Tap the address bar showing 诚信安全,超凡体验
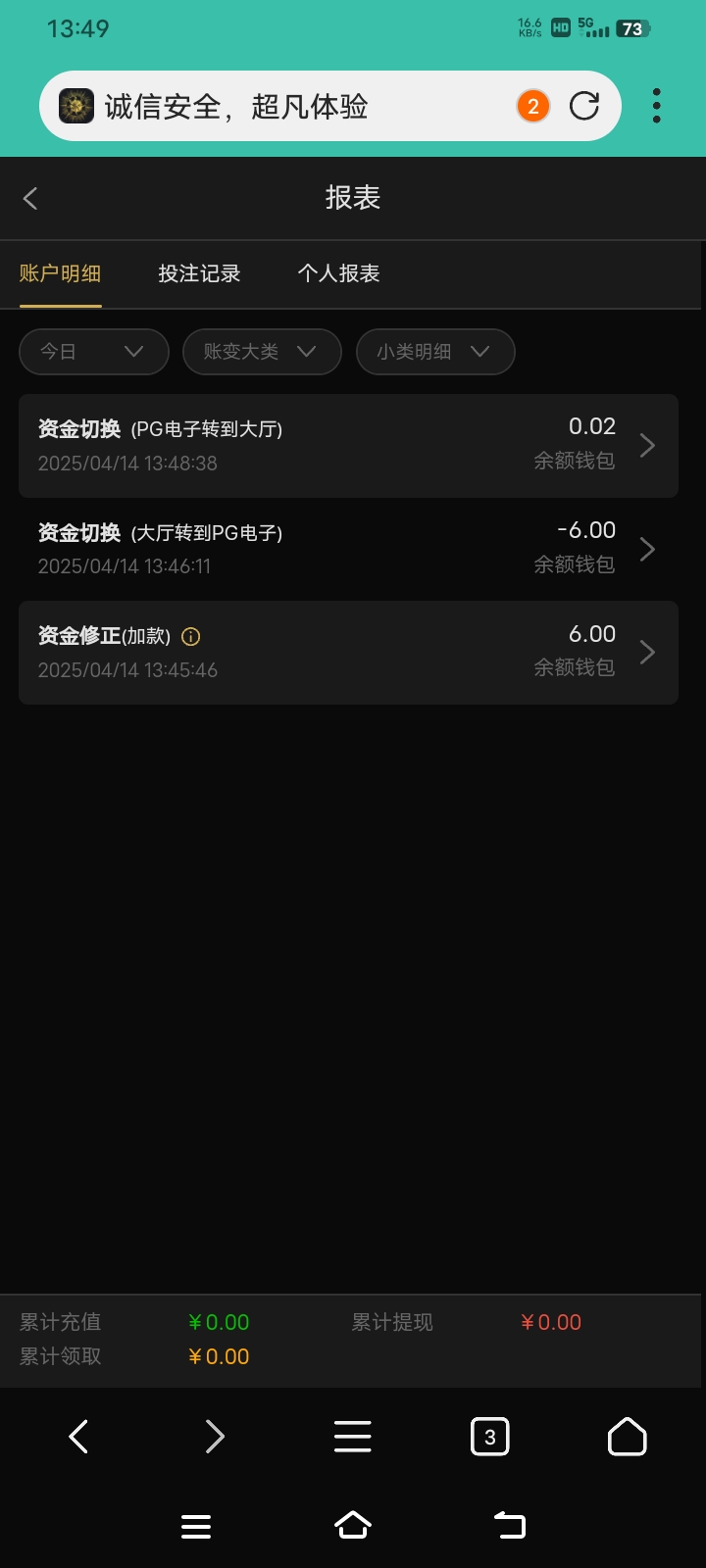The width and height of the screenshot is (706, 1568). [x=294, y=106]
